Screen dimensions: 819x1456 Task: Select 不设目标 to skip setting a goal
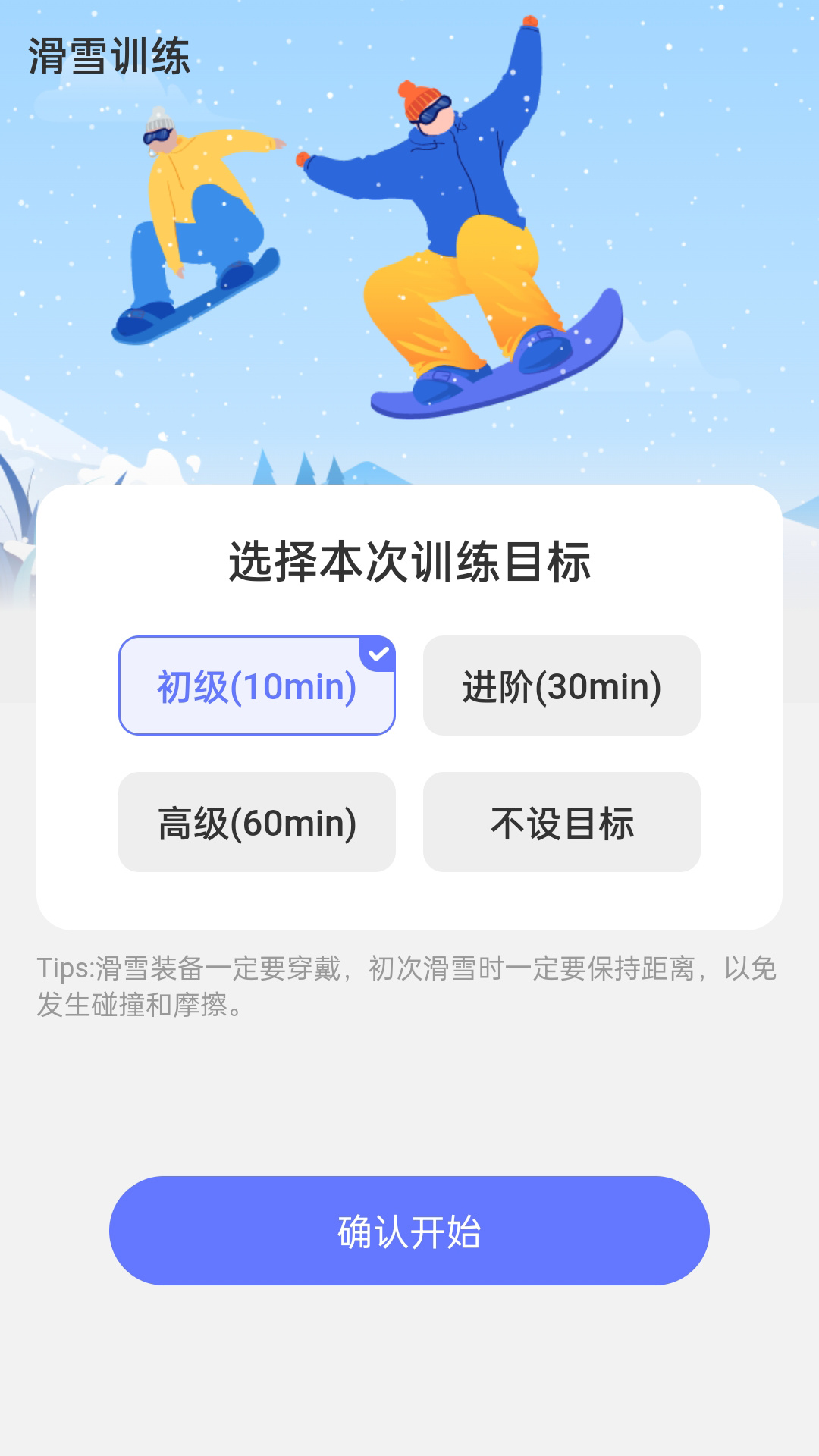562,821
